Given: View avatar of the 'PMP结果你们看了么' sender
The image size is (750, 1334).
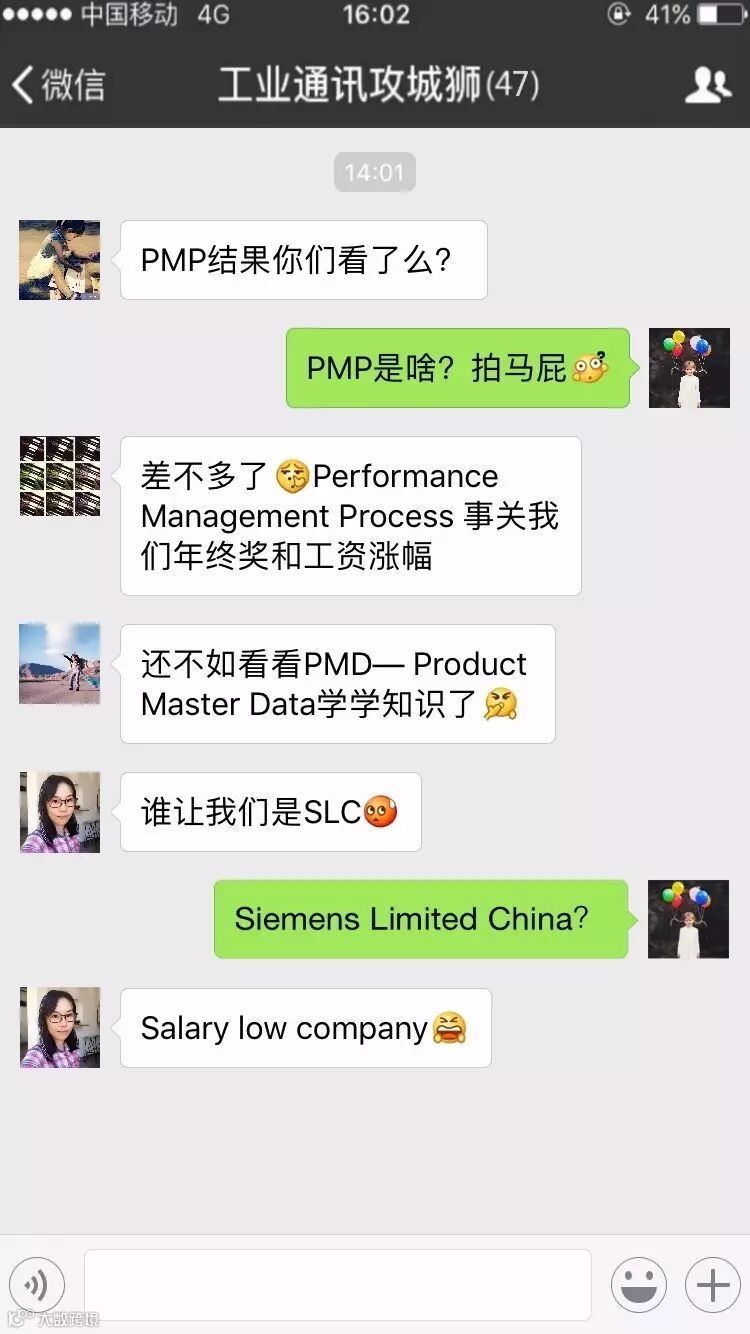Looking at the screenshot, I should click(x=60, y=260).
